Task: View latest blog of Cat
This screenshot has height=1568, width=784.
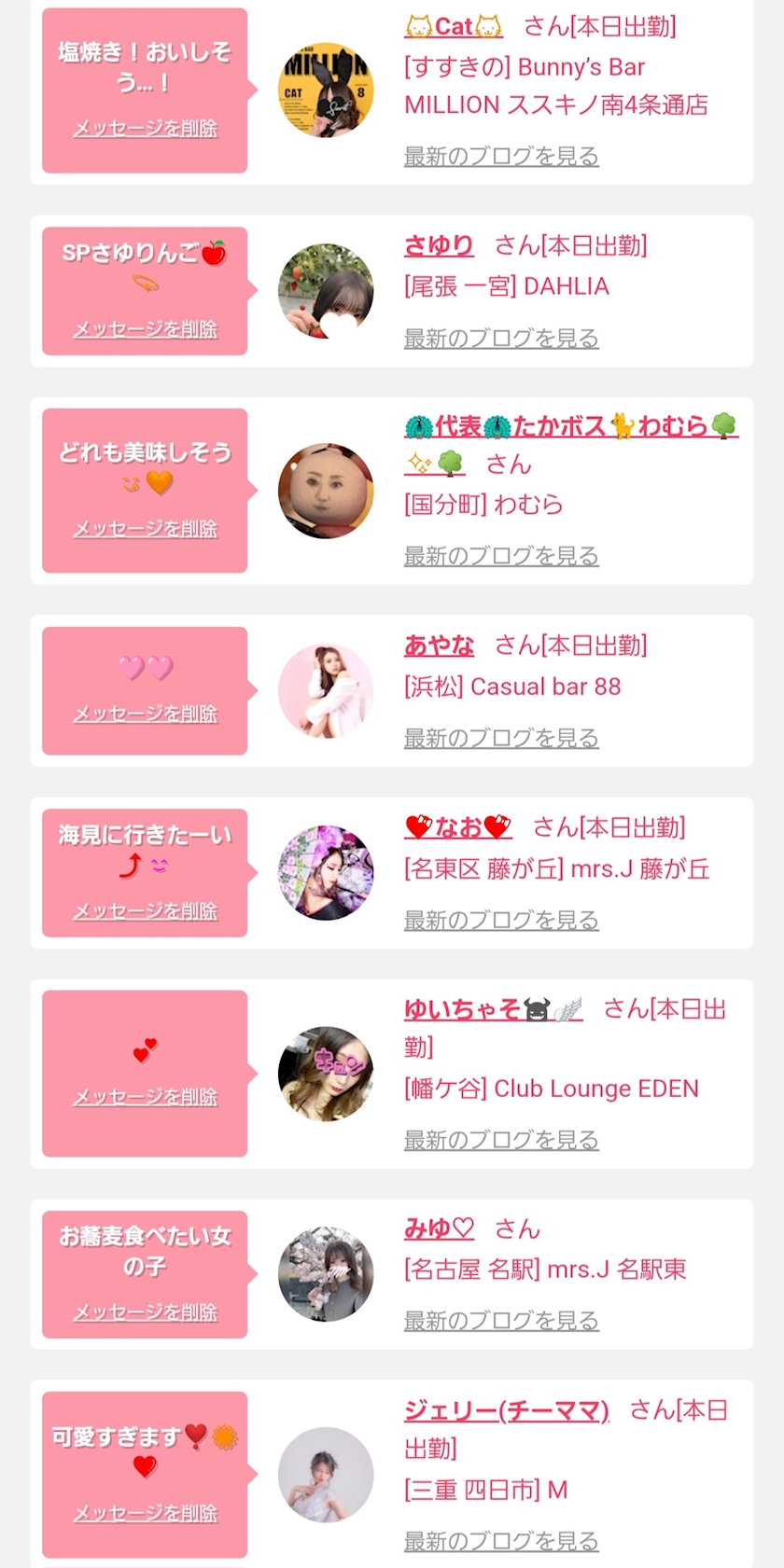Action: (x=501, y=157)
